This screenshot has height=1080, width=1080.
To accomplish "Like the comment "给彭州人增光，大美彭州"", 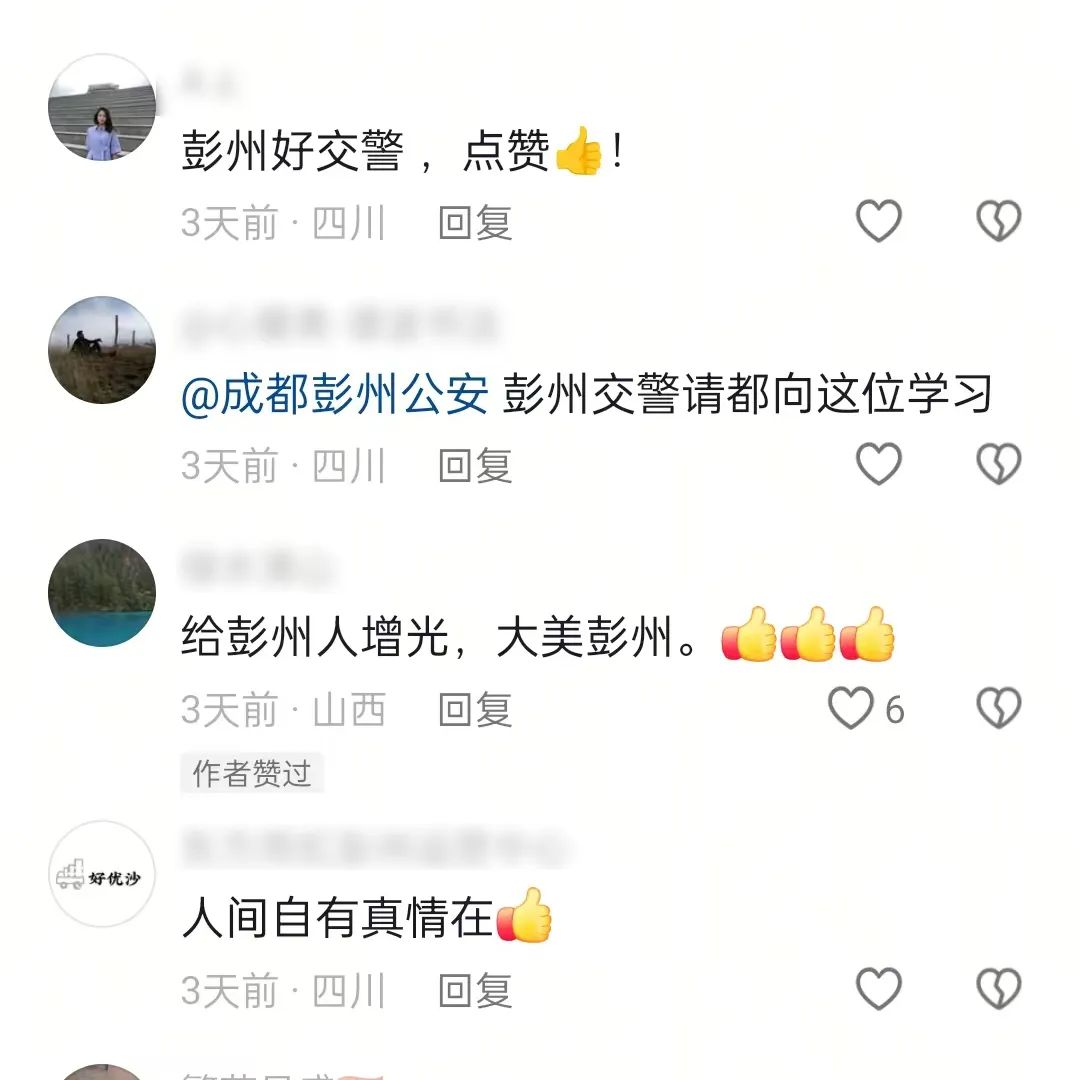I will 852,709.
